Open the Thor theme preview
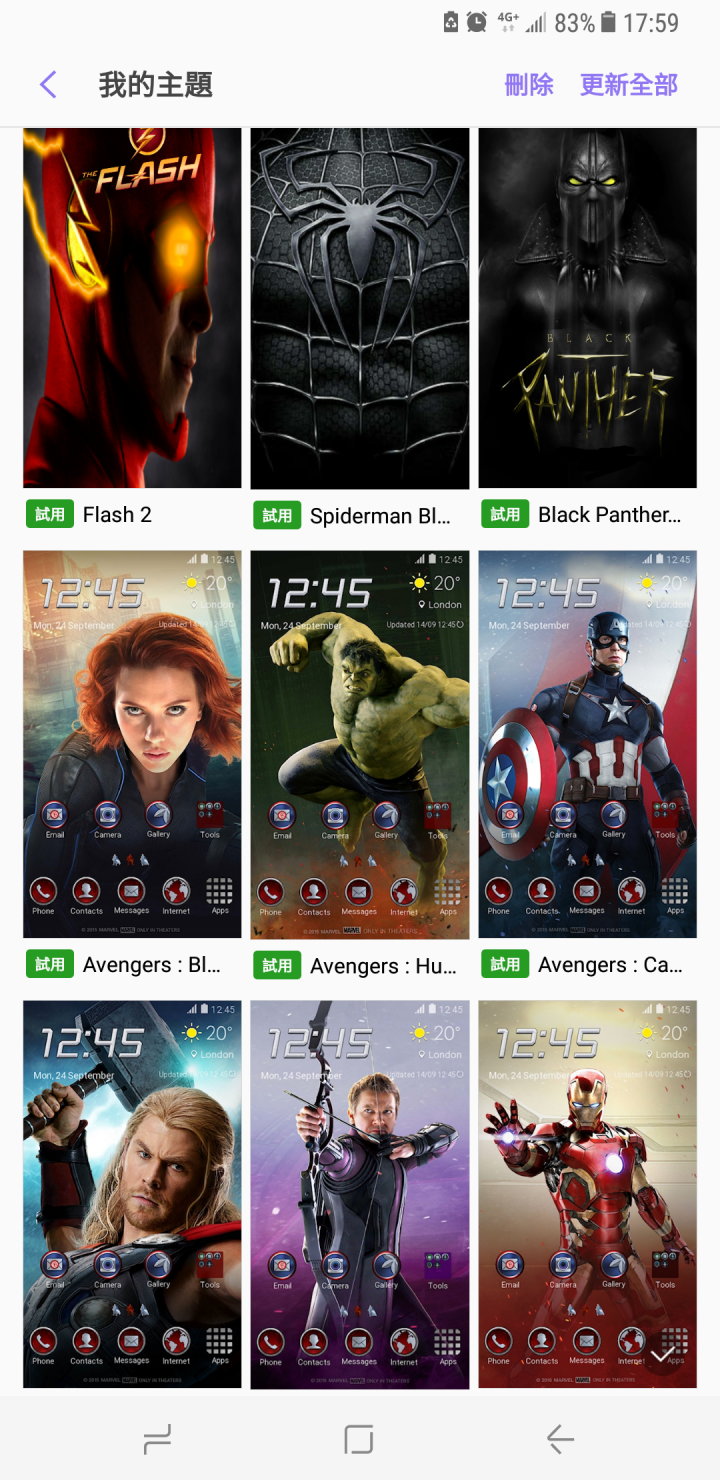The image size is (720, 1480). pos(132,1194)
